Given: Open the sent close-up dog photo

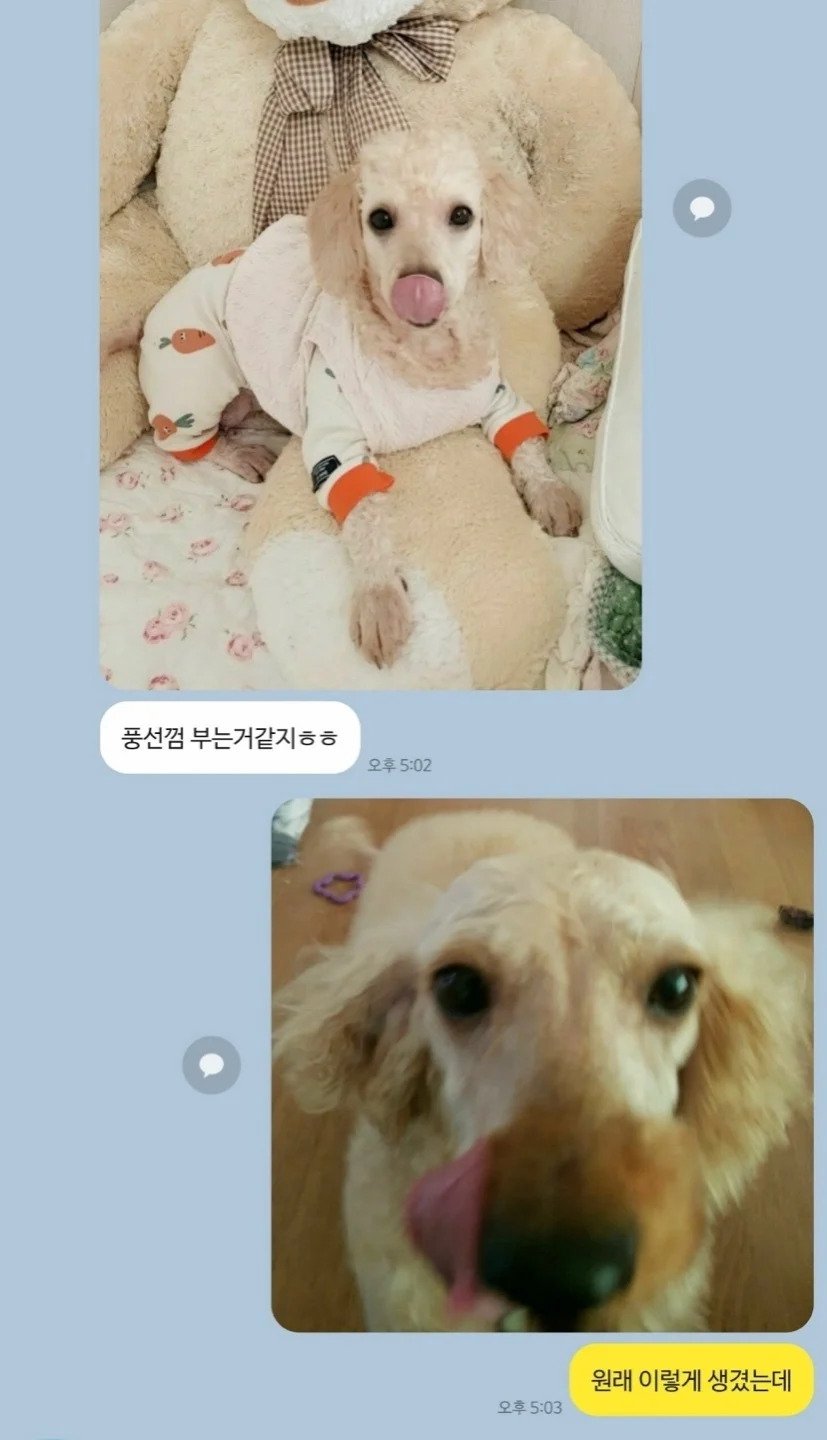Looking at the screenshot, I should (542, 1065).
